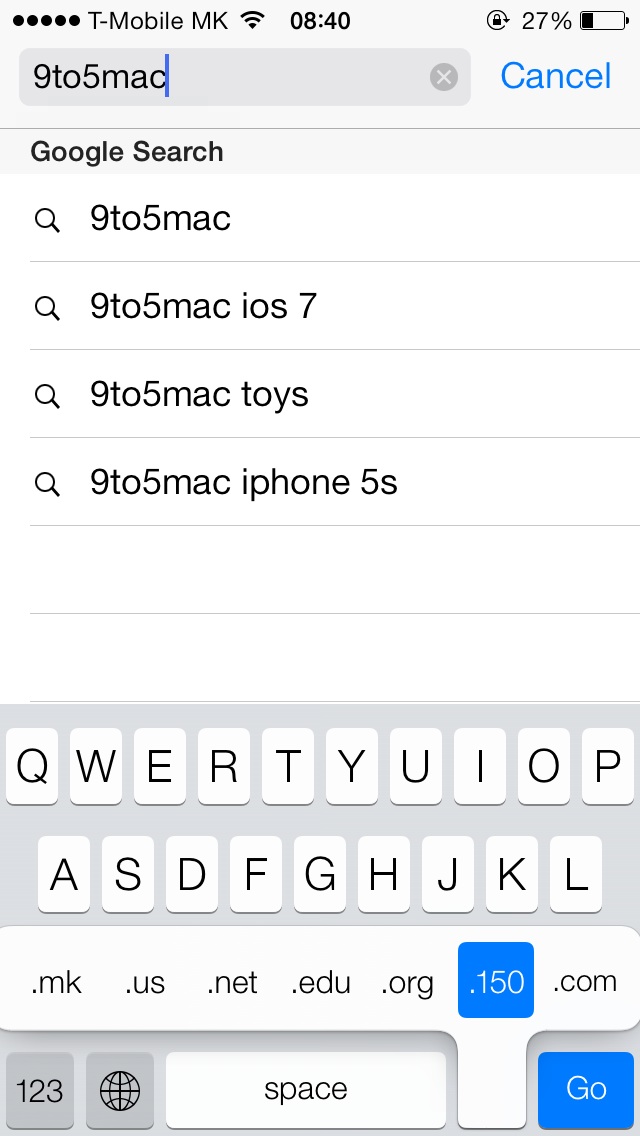Insert the .com domain suffix
The height and width of the screenshot is (1136, 640).
click(585, 982)
